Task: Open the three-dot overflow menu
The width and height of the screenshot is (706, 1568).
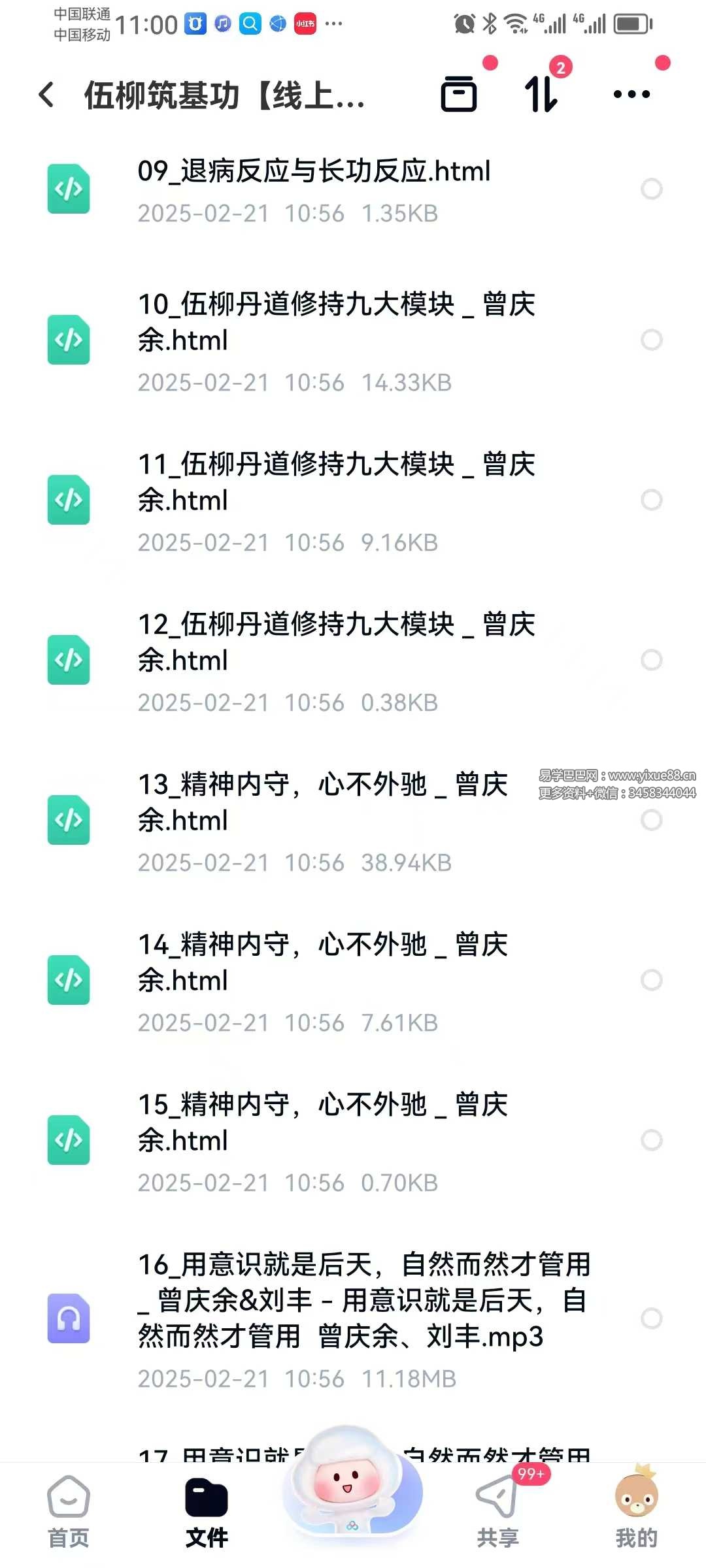Action: [631, 95]
